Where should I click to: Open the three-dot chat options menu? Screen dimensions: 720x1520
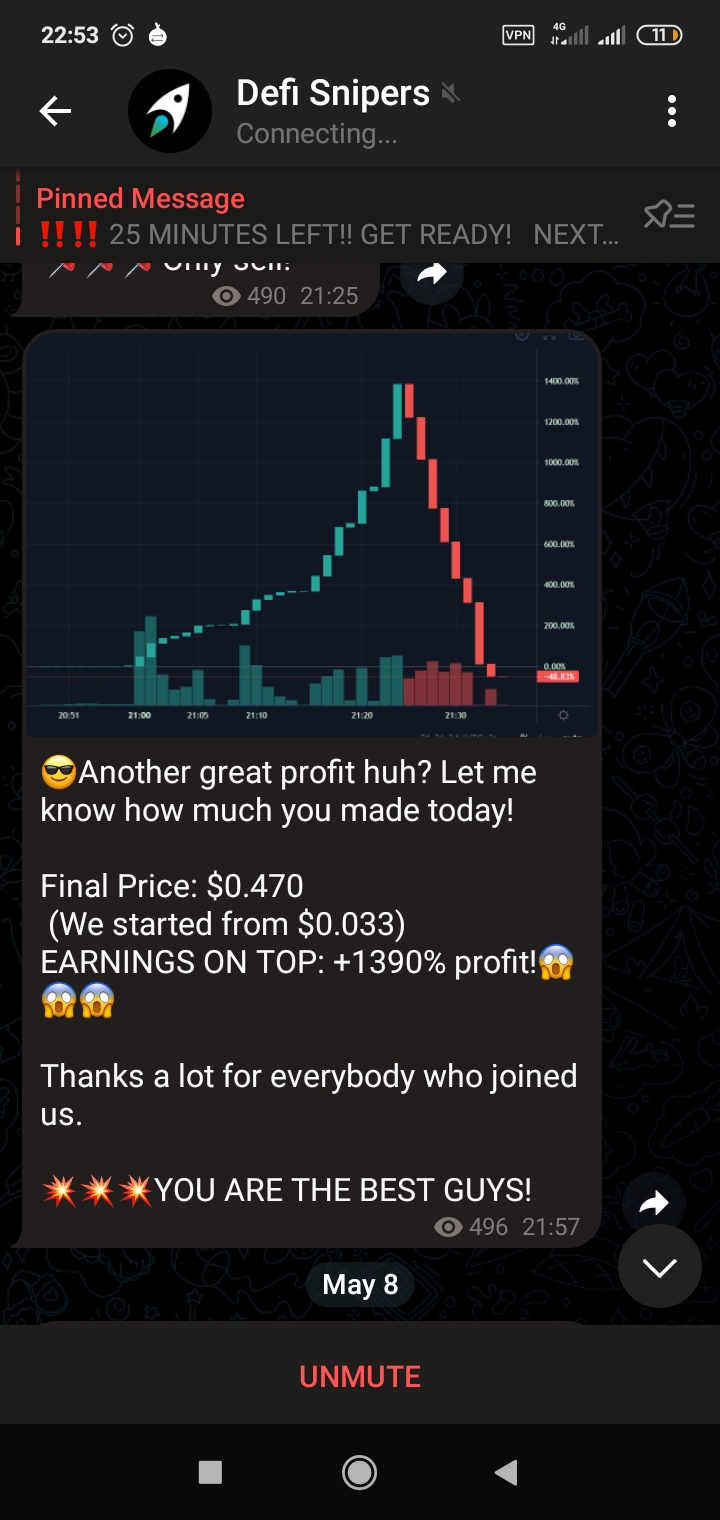(669, 111)
